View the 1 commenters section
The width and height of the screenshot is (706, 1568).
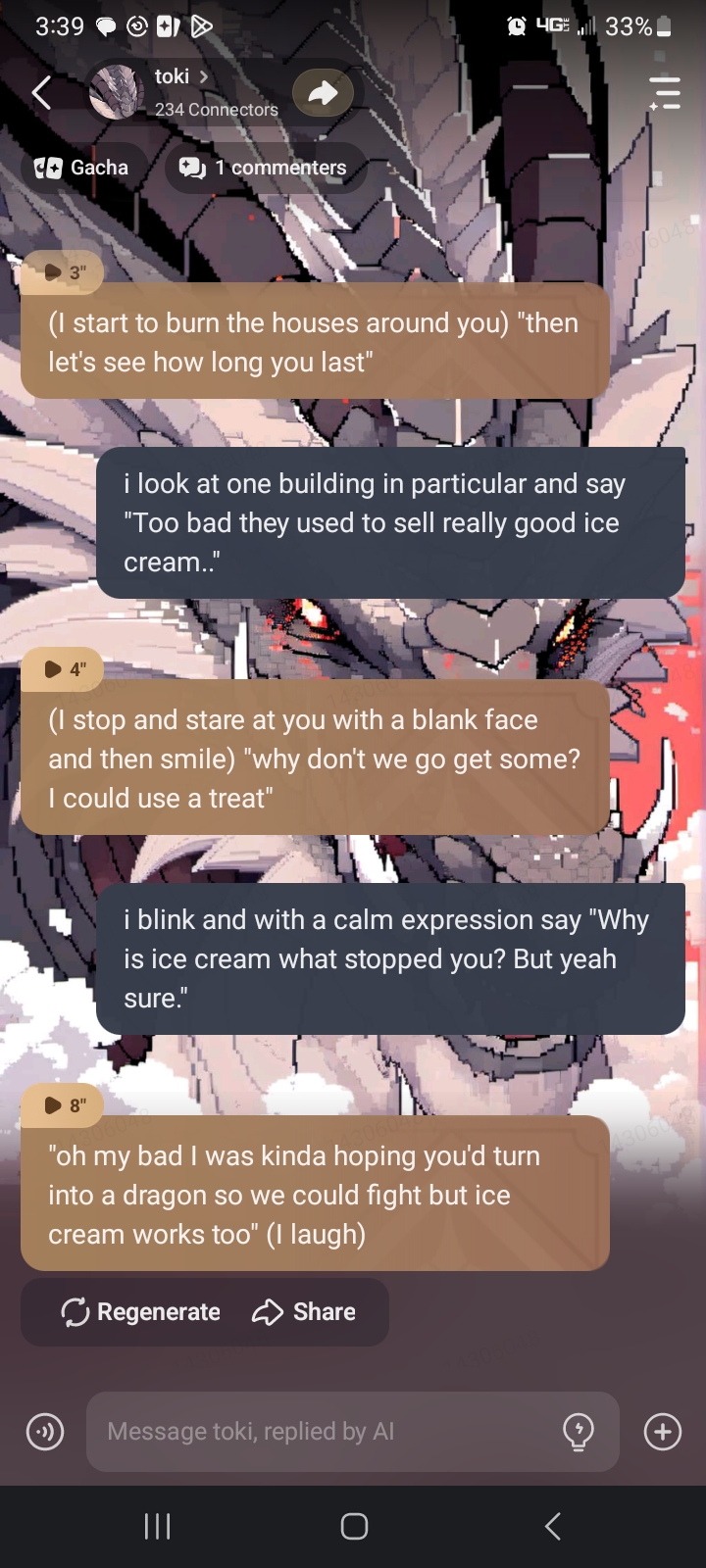click(265, 168)
